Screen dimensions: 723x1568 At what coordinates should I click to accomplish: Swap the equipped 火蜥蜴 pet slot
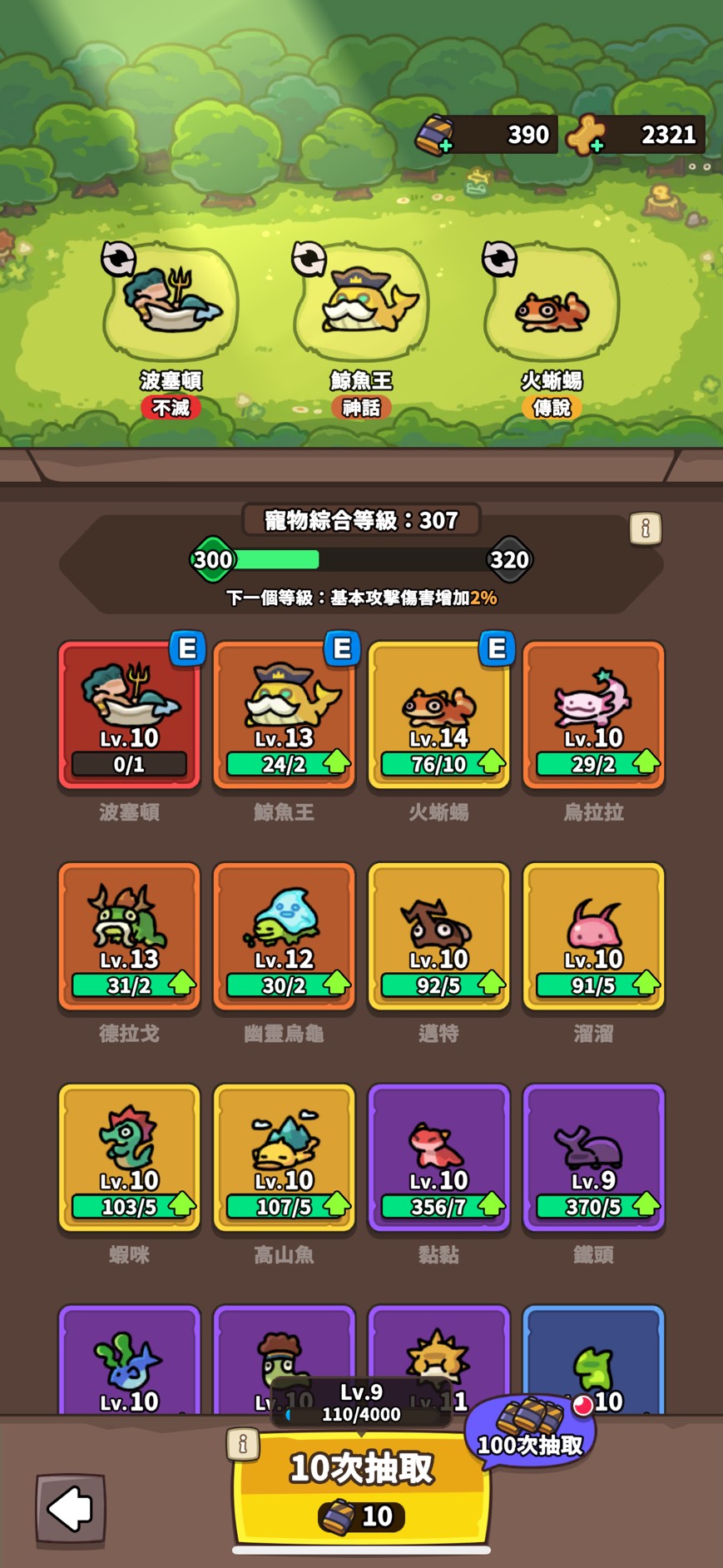[499, 259]
